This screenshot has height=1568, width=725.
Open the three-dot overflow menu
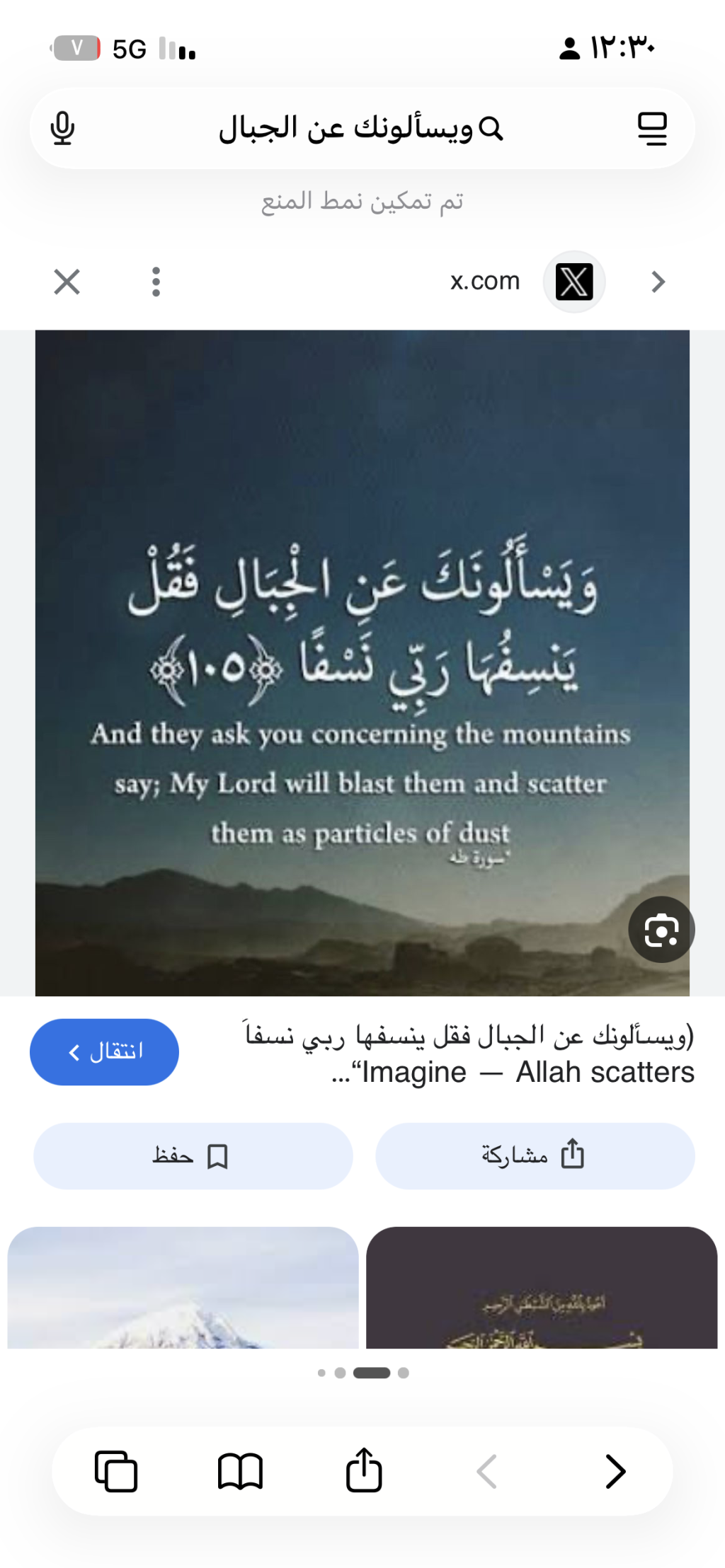click(156, 282)
